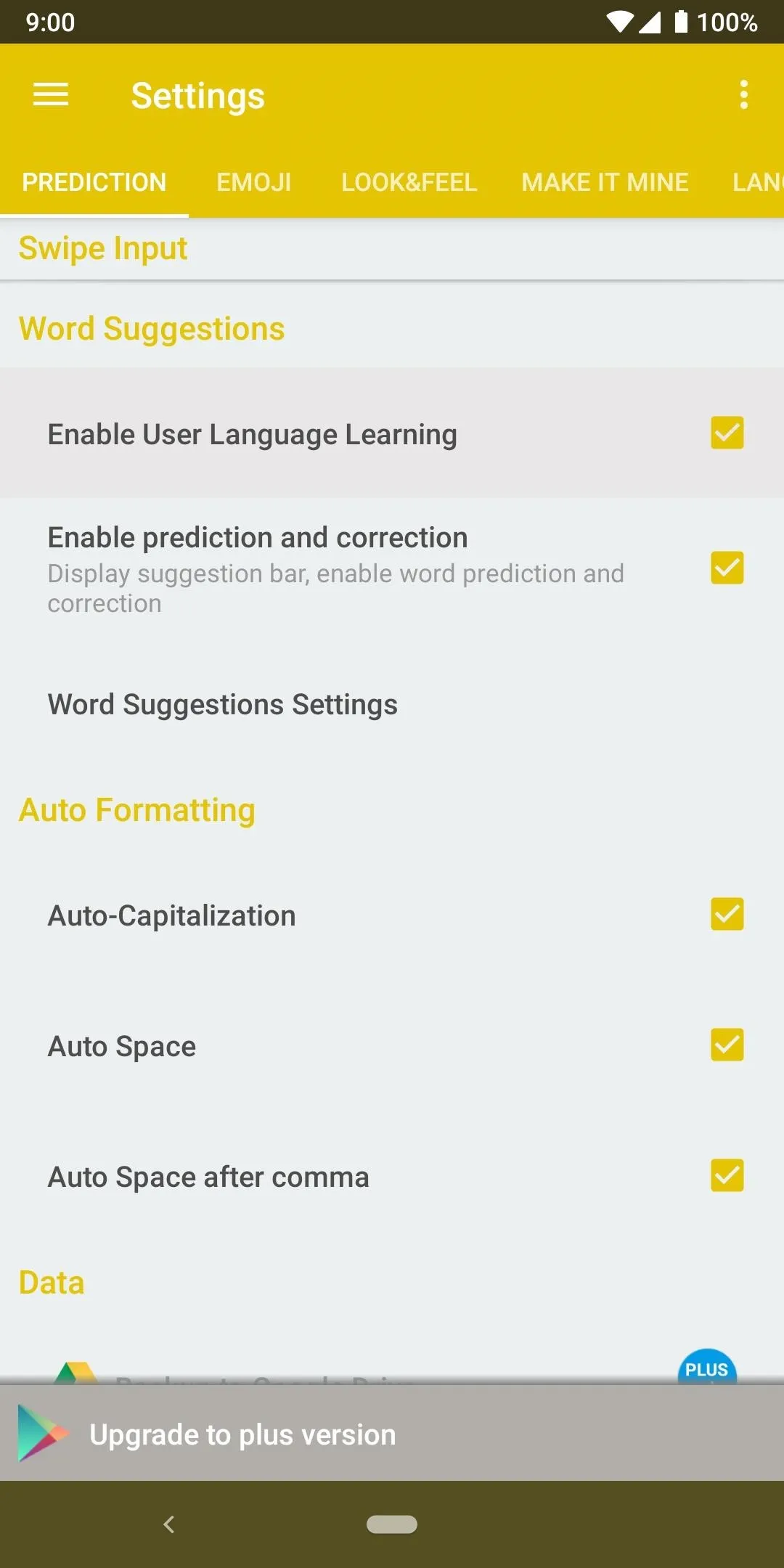Disable the Auto-Capitalization checkbox
This screenshot has width=784, height=1568.
[x=727, y=914]
